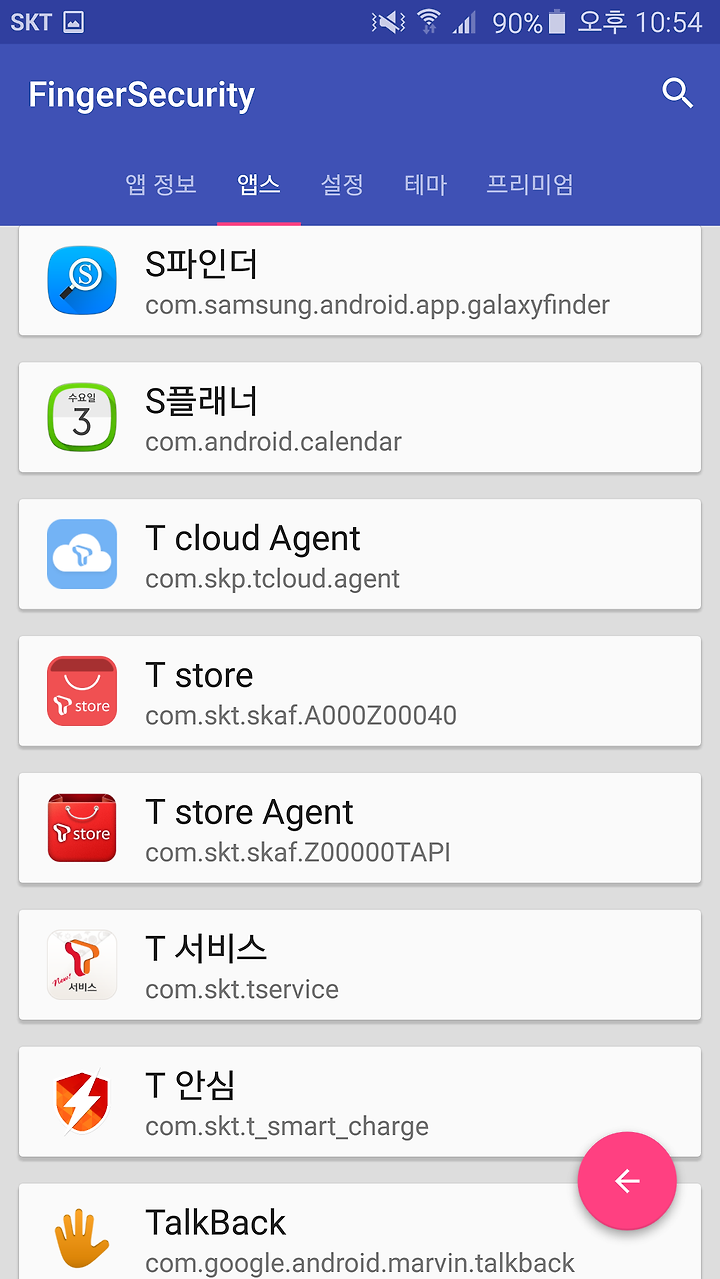720x1279 pixels.
Task: Switch to the 앱 정보 tab
Action: (161, 184)
